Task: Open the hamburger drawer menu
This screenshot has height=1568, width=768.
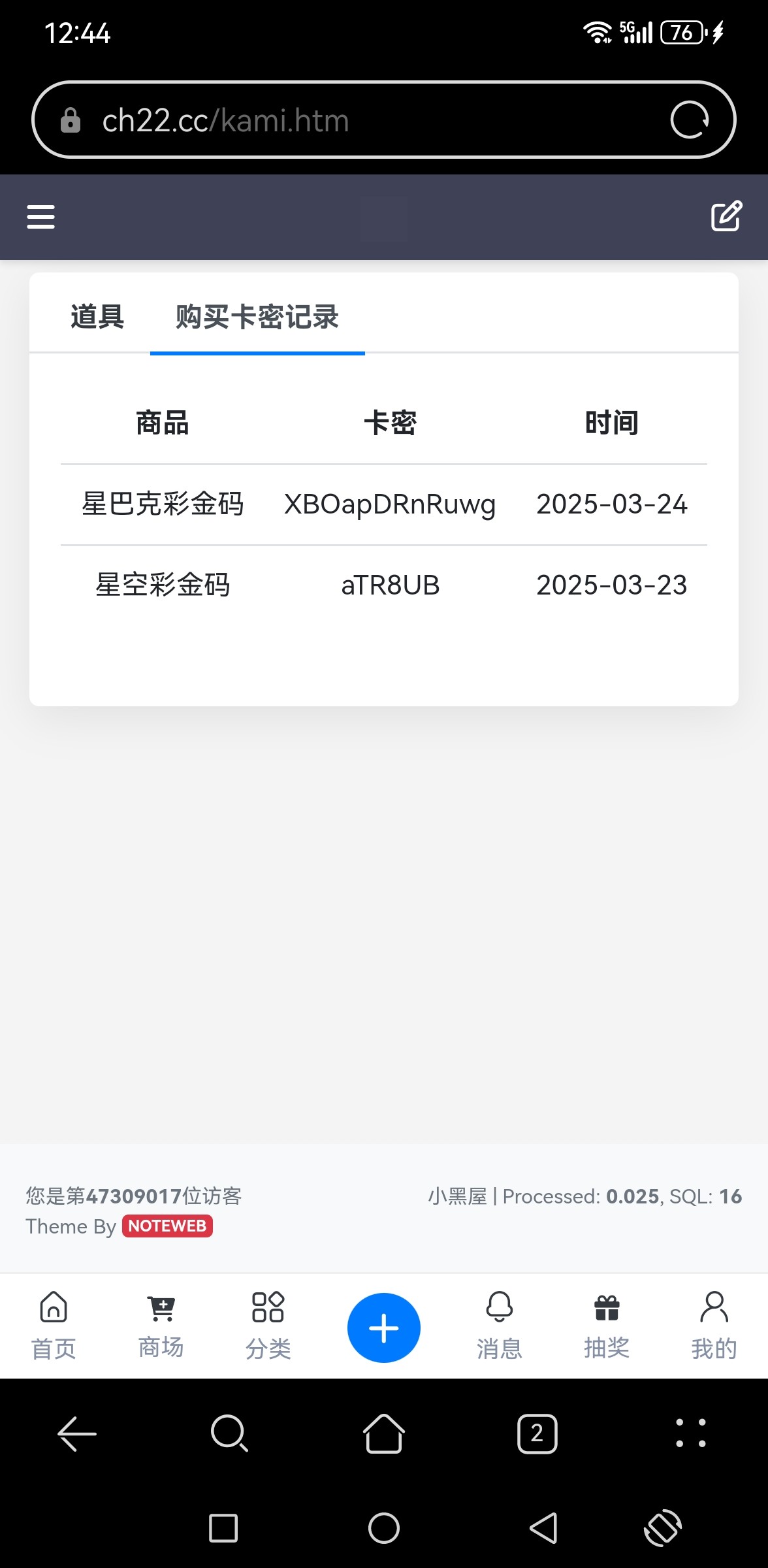Action: (40, 217)
